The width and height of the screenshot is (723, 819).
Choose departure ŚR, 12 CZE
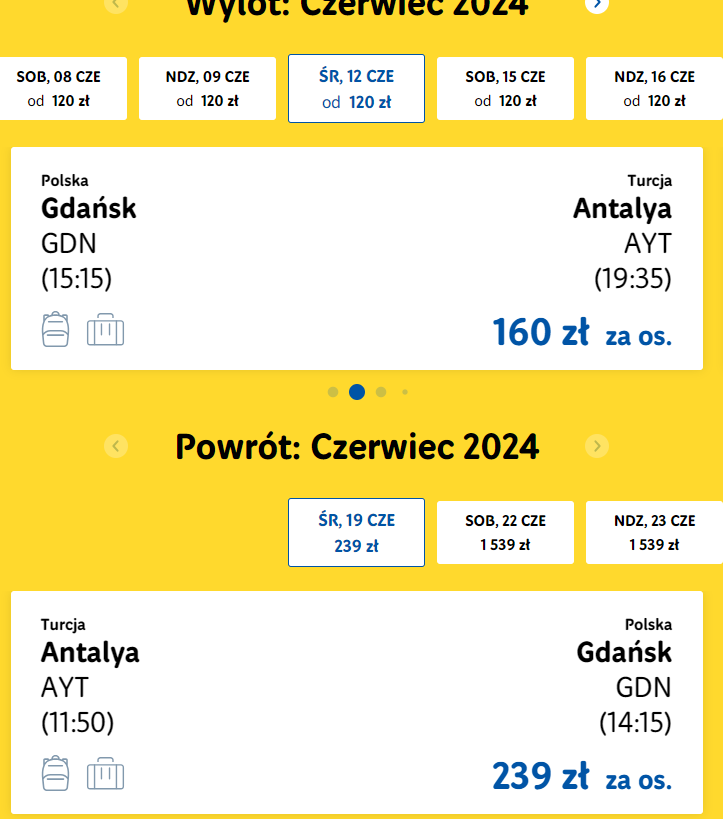(356, 88)
